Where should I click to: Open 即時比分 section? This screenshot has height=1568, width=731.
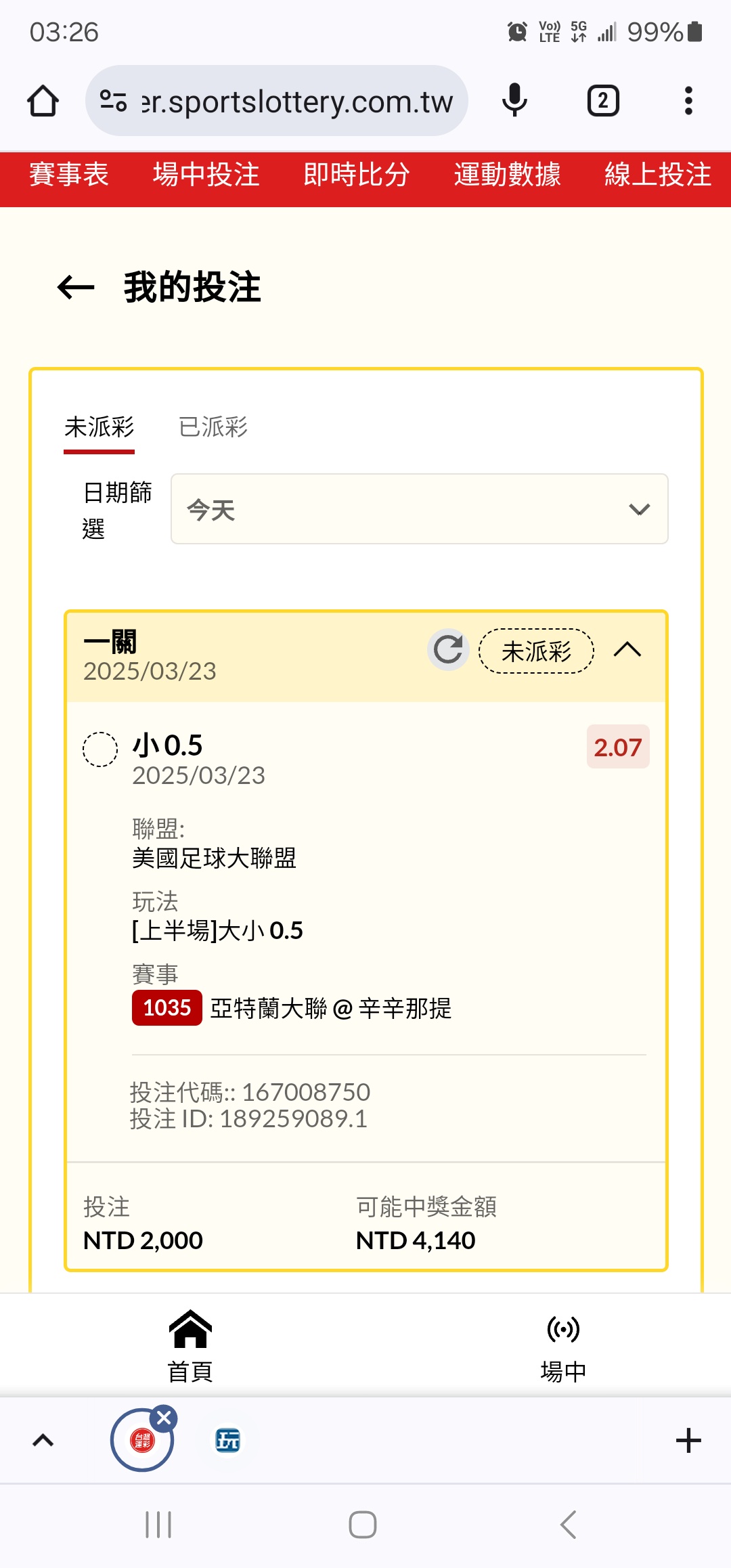[357, 175]
